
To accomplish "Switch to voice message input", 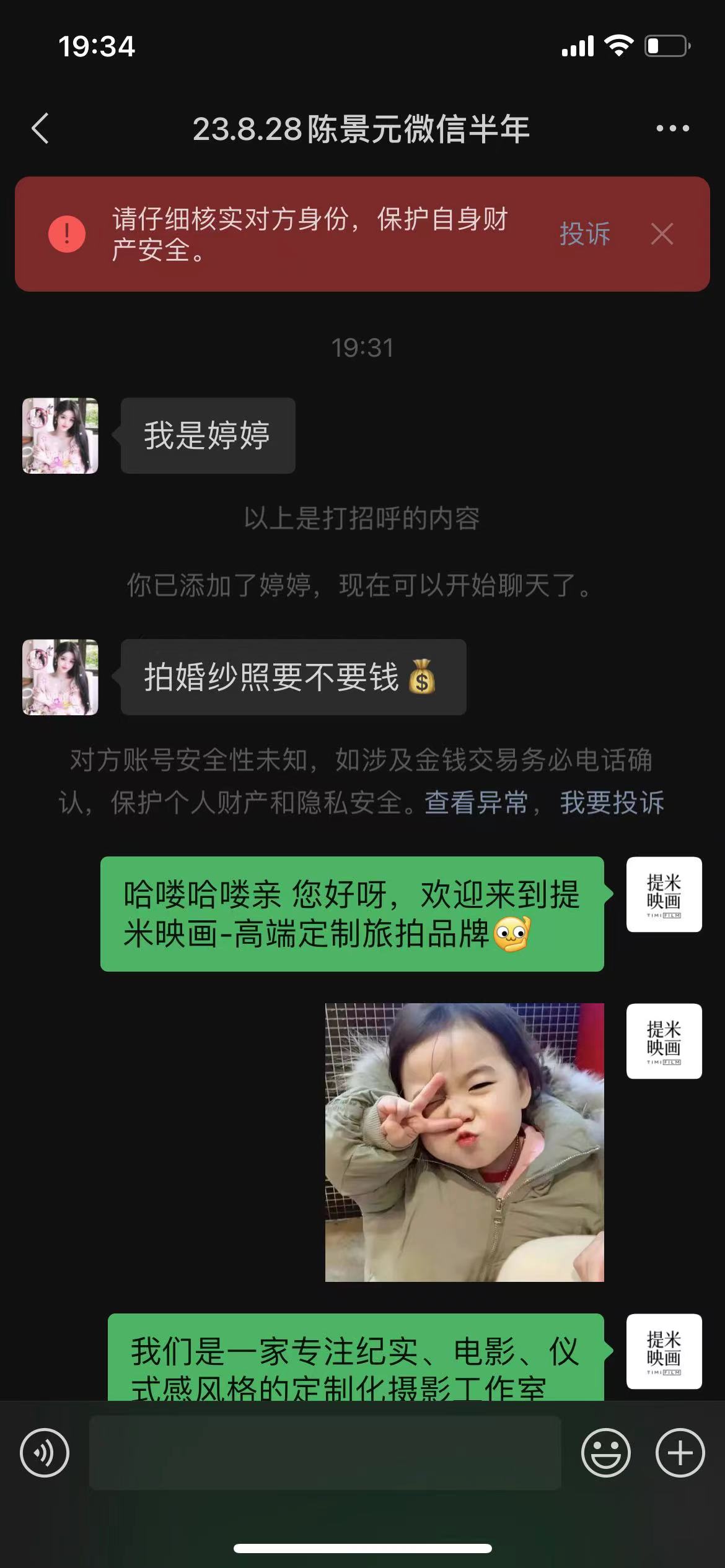I will pyautogui.click(x=45, y=1453).
